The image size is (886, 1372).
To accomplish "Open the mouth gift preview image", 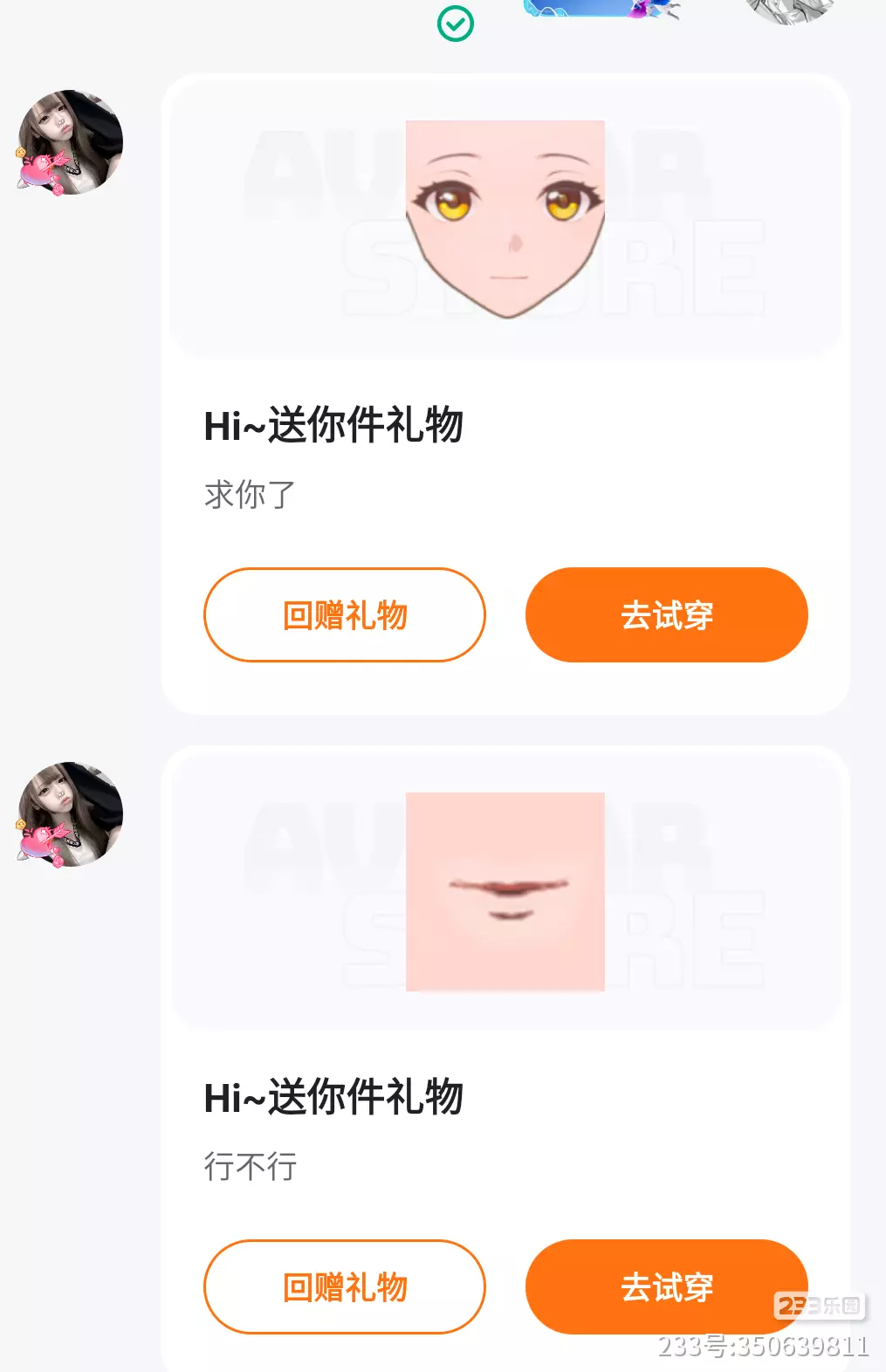I will point(505,891).
